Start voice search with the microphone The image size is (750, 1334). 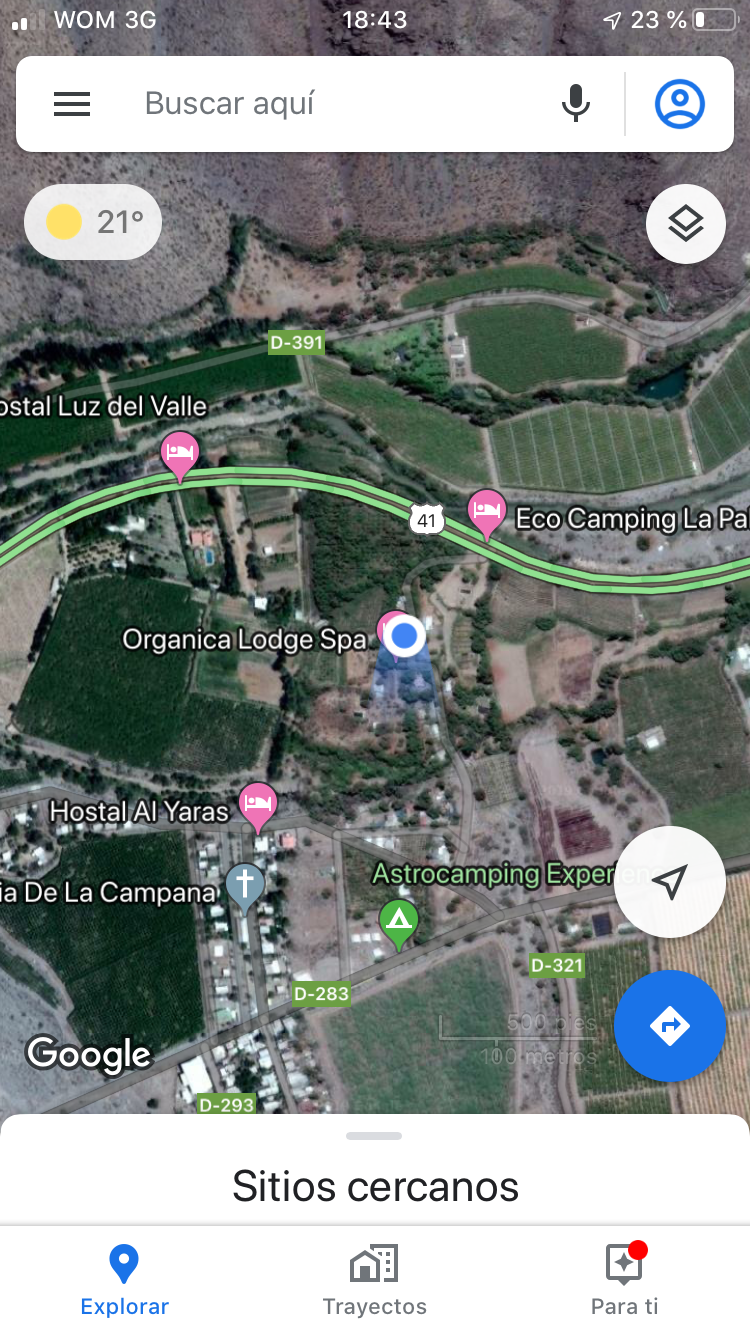pos(575,104)
